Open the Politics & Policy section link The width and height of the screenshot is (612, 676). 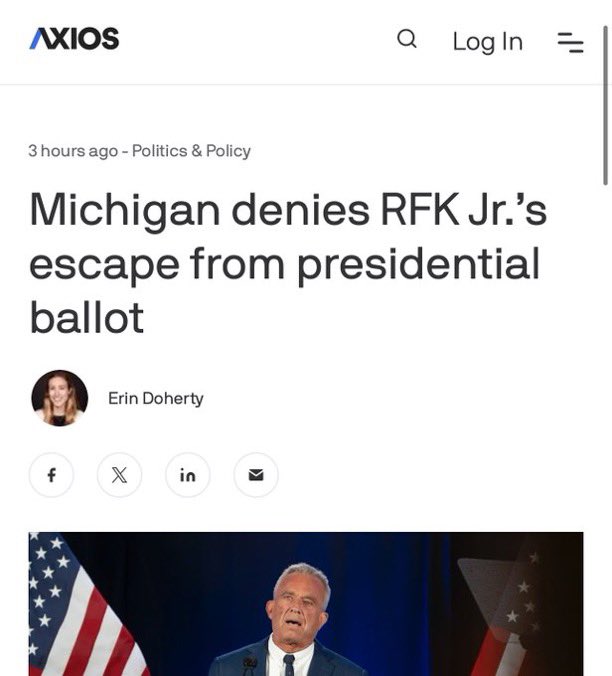pos(191,150)
